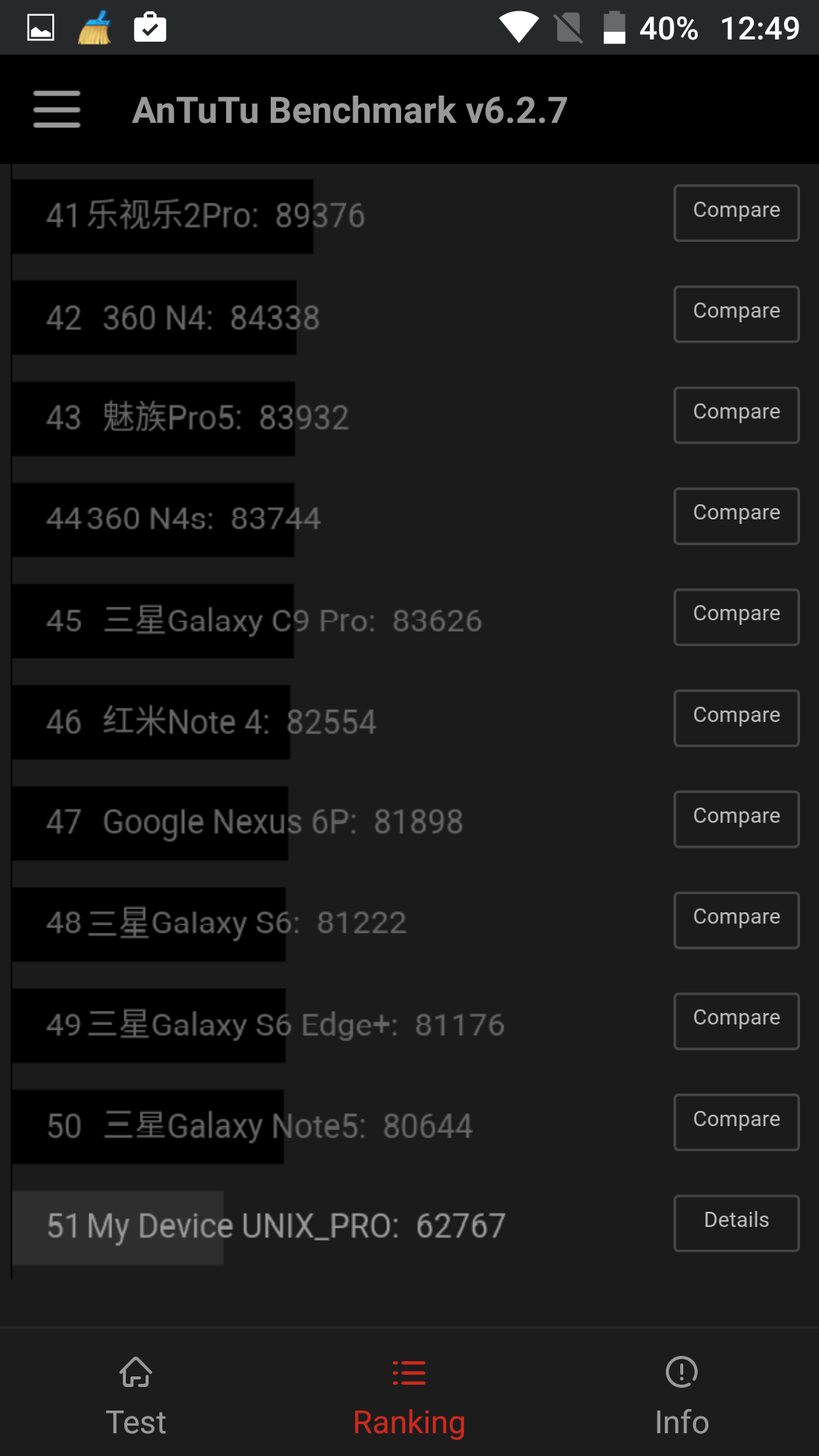This screenshot has height=1456, width=819.
Task: Compare with 360 N4
Action: (736, 313)
